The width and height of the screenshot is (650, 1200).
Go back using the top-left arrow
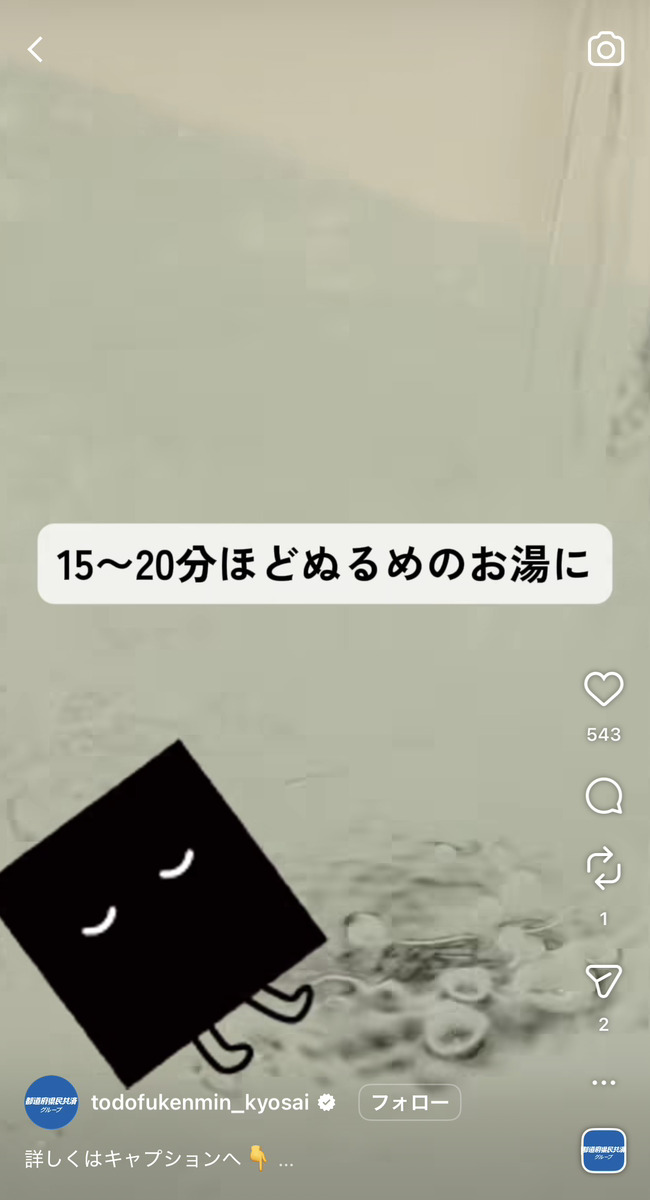[x=36, y=50]
